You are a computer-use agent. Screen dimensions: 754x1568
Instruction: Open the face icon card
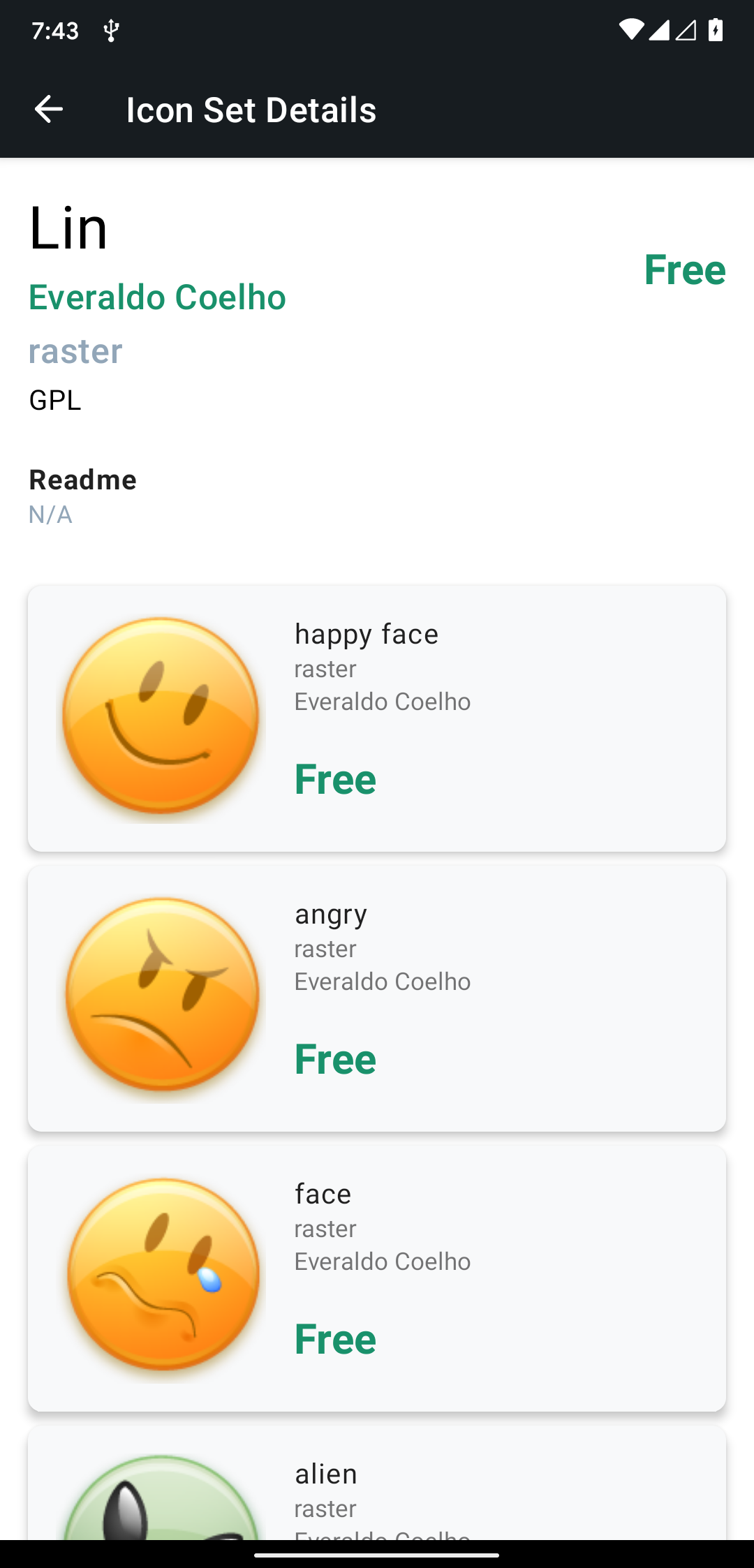click(377, 1278)
